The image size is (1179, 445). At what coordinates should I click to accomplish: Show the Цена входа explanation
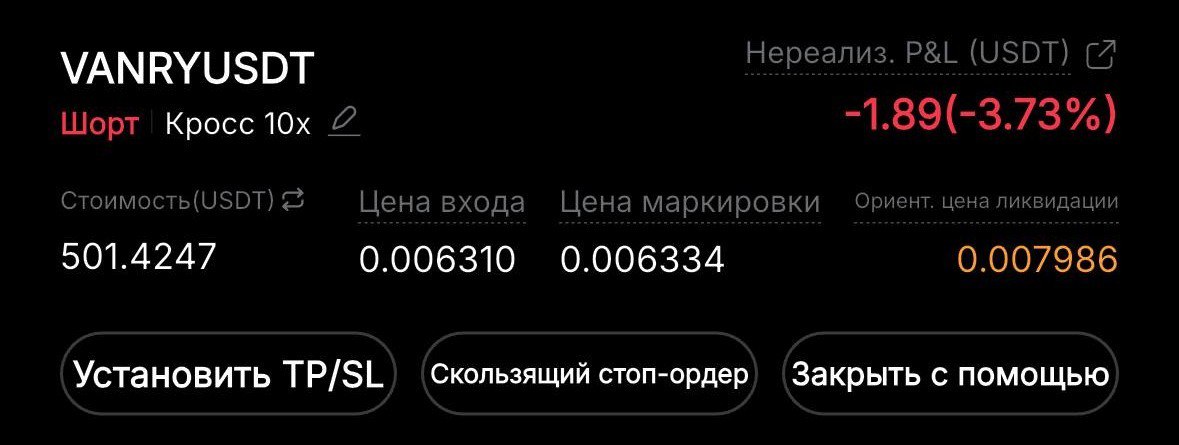tap(441, 202)
